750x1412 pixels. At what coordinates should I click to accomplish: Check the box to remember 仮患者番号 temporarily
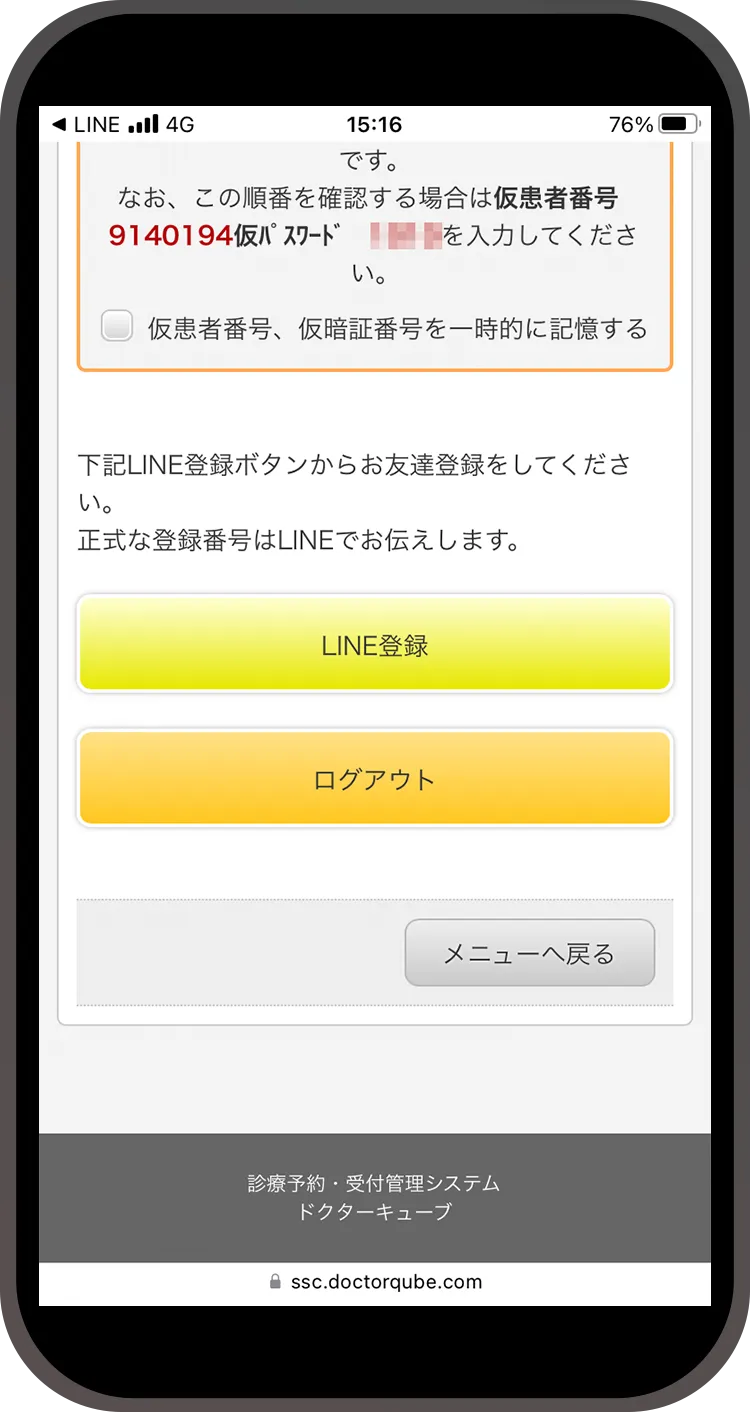117,326
